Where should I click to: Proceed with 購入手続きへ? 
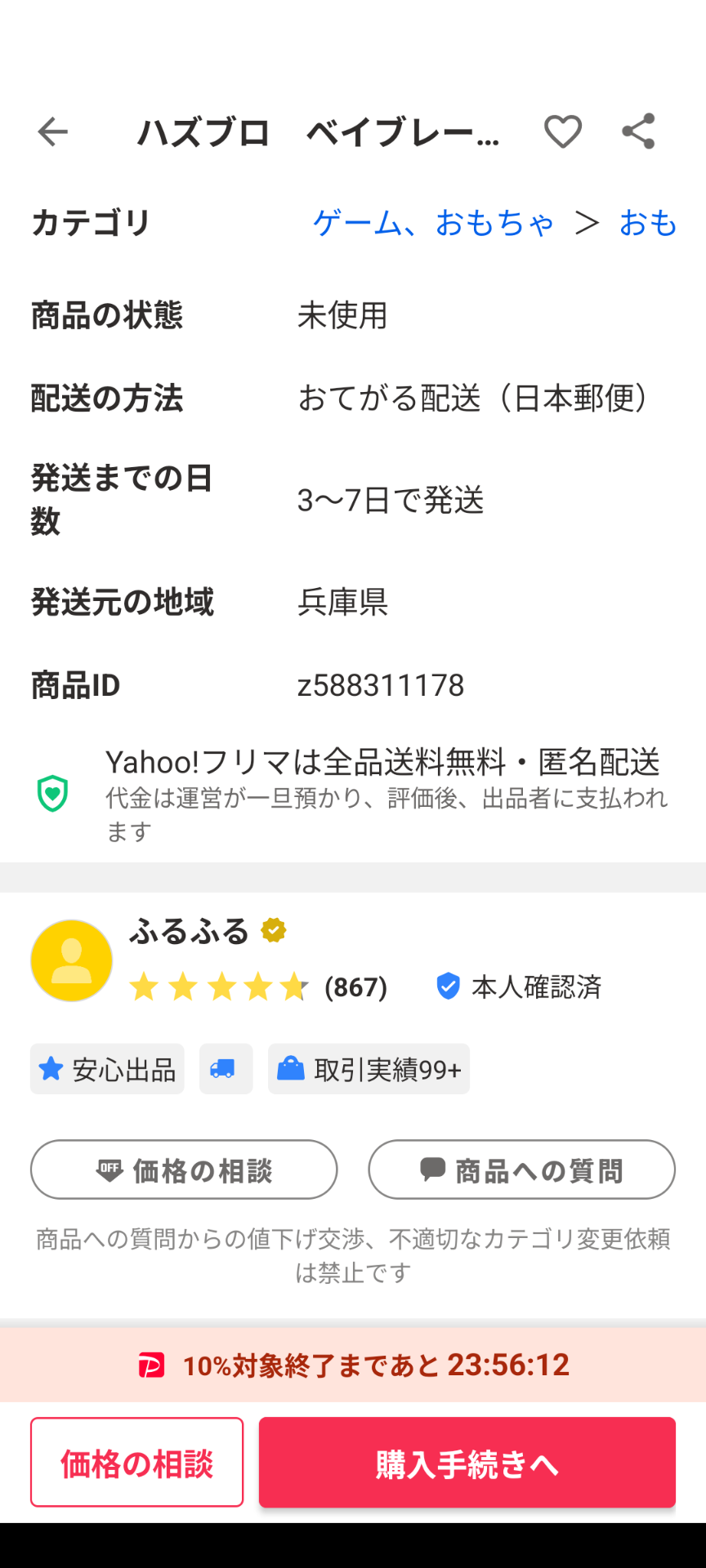[x=467, y=1462]
